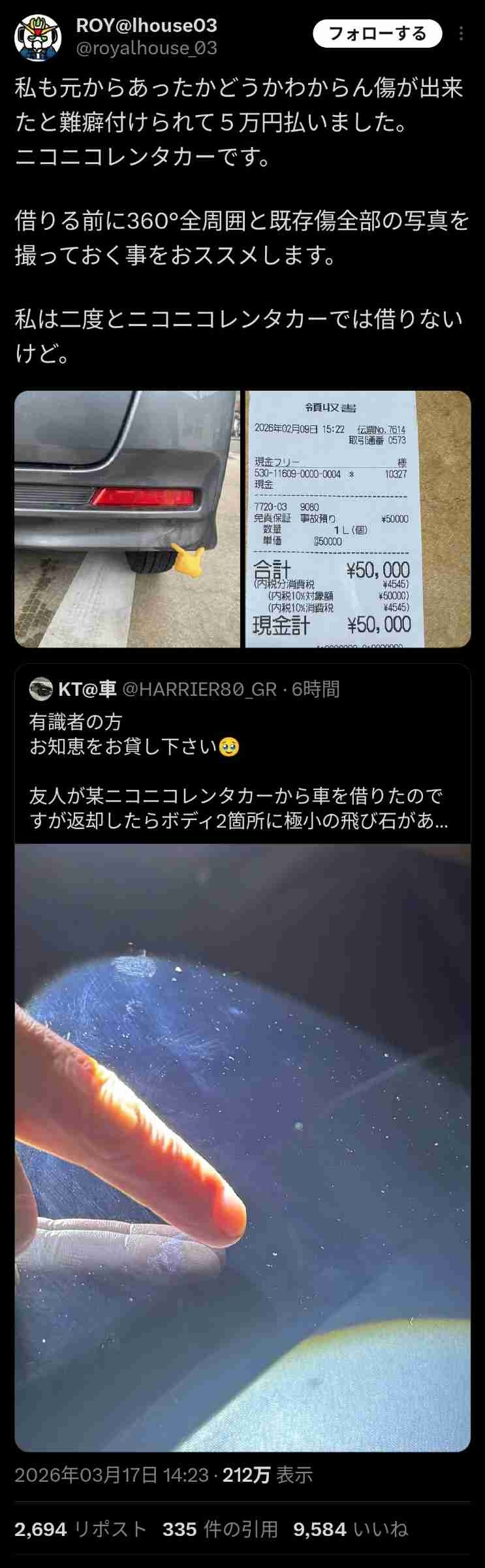Image resolution: width=485 pixels, height=1568 pixels.
Task: View the car bumper photo
Action: [127, 519]
